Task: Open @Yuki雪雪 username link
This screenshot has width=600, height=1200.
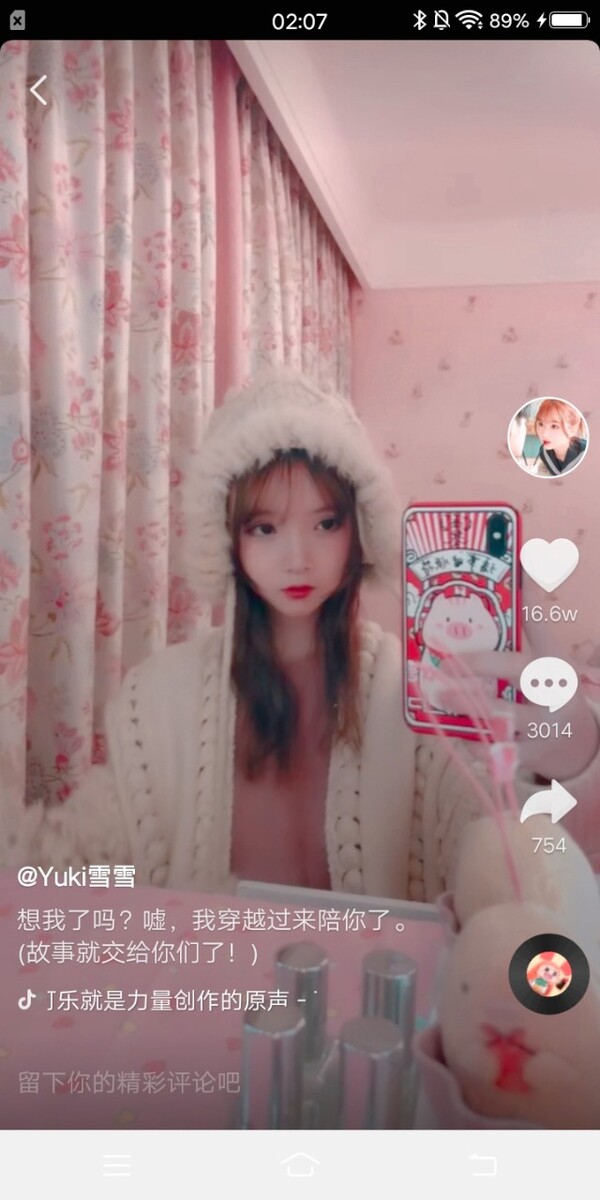Action: tap(77, 877)
